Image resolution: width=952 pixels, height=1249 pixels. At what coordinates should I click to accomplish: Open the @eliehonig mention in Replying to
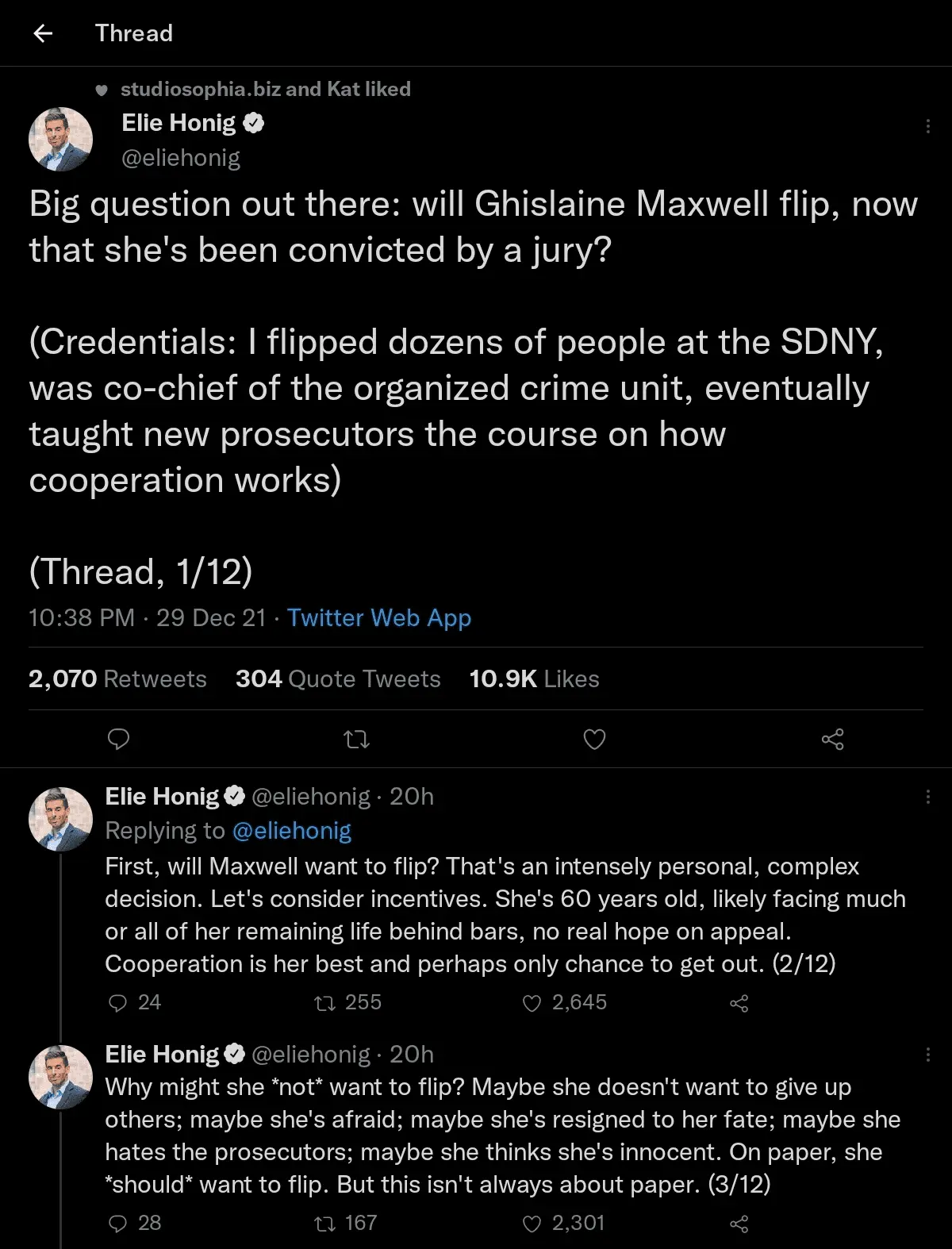(x=291, y=830)
